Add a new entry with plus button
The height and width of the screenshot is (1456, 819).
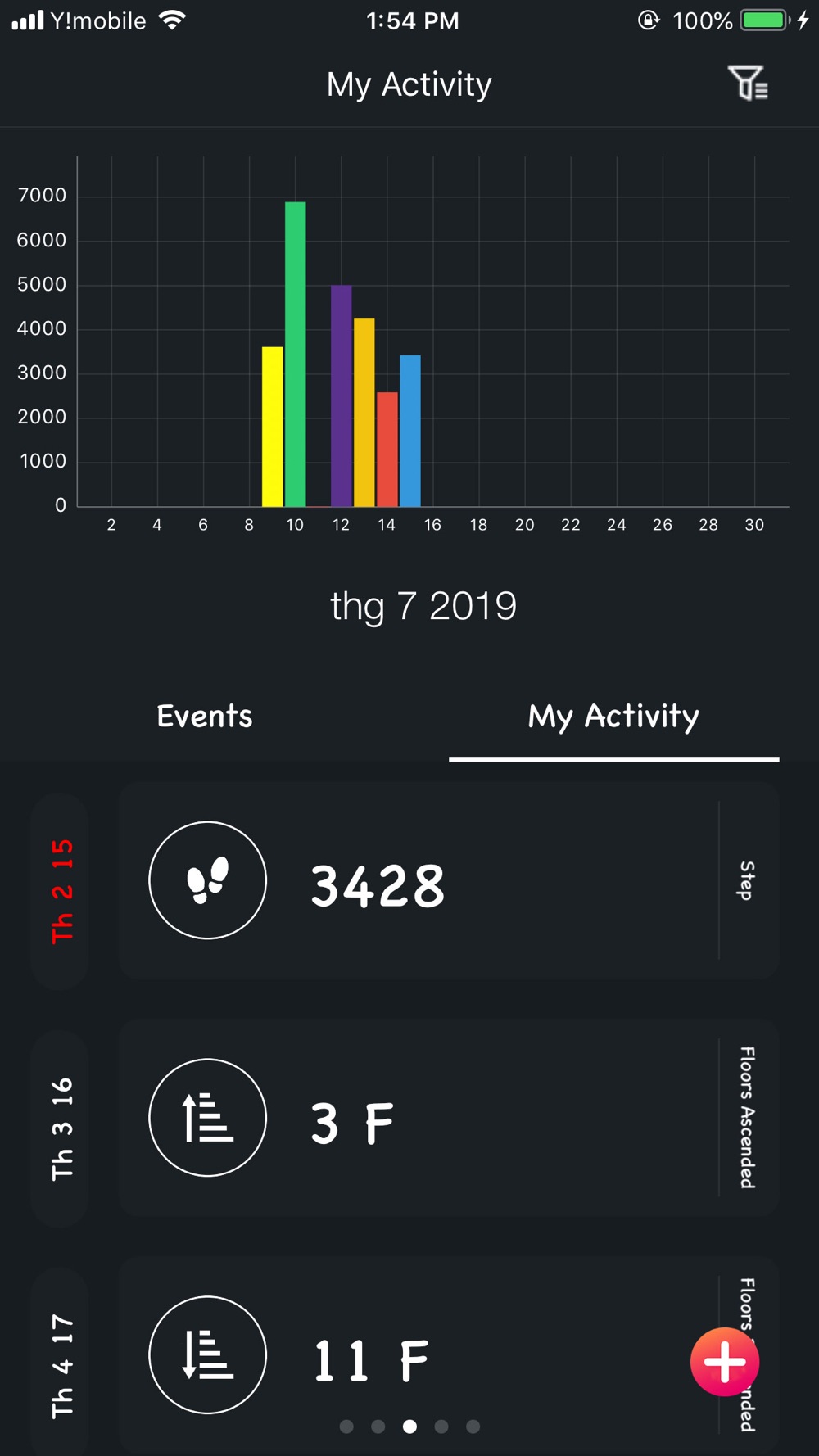click(x=725, y=1362)
